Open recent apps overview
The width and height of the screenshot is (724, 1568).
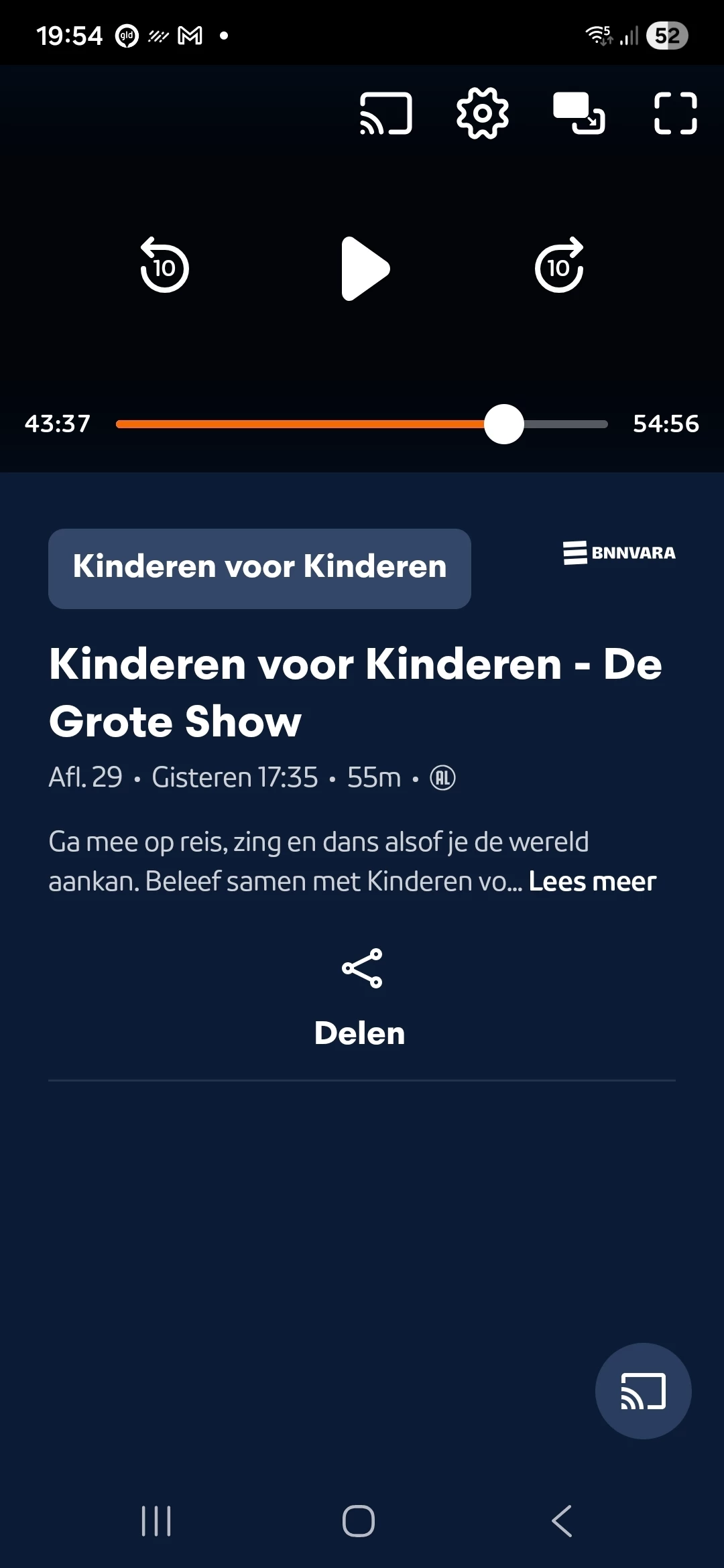point(156,1520)
